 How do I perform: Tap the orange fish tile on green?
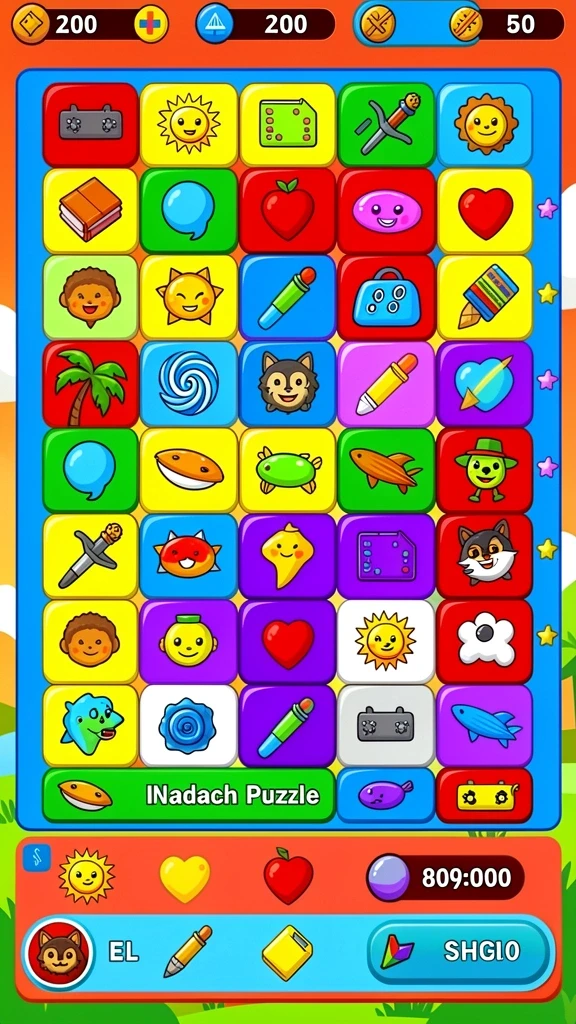click(386, 470)
